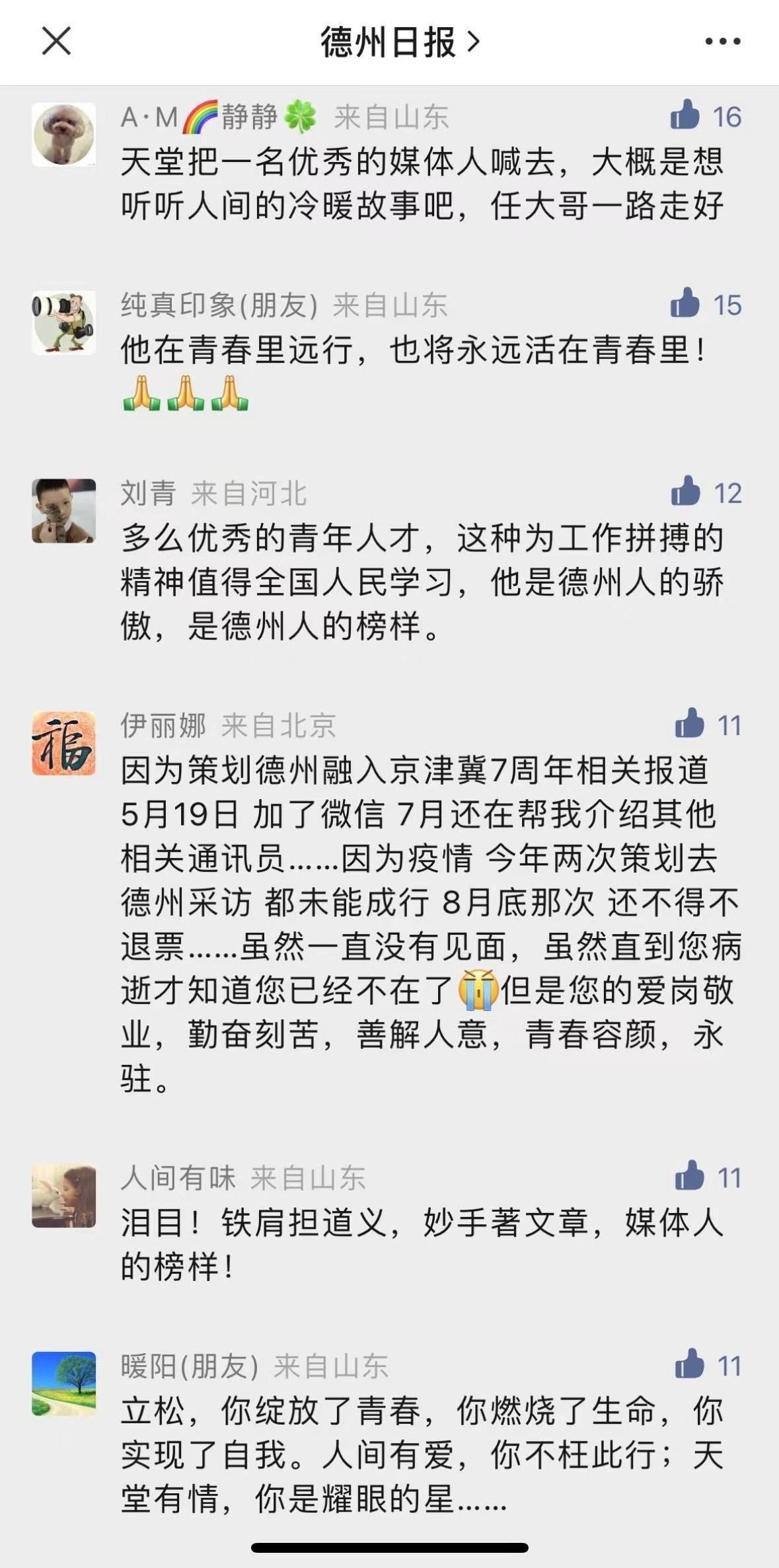Like 人间有味's comment

[689, 1177]
